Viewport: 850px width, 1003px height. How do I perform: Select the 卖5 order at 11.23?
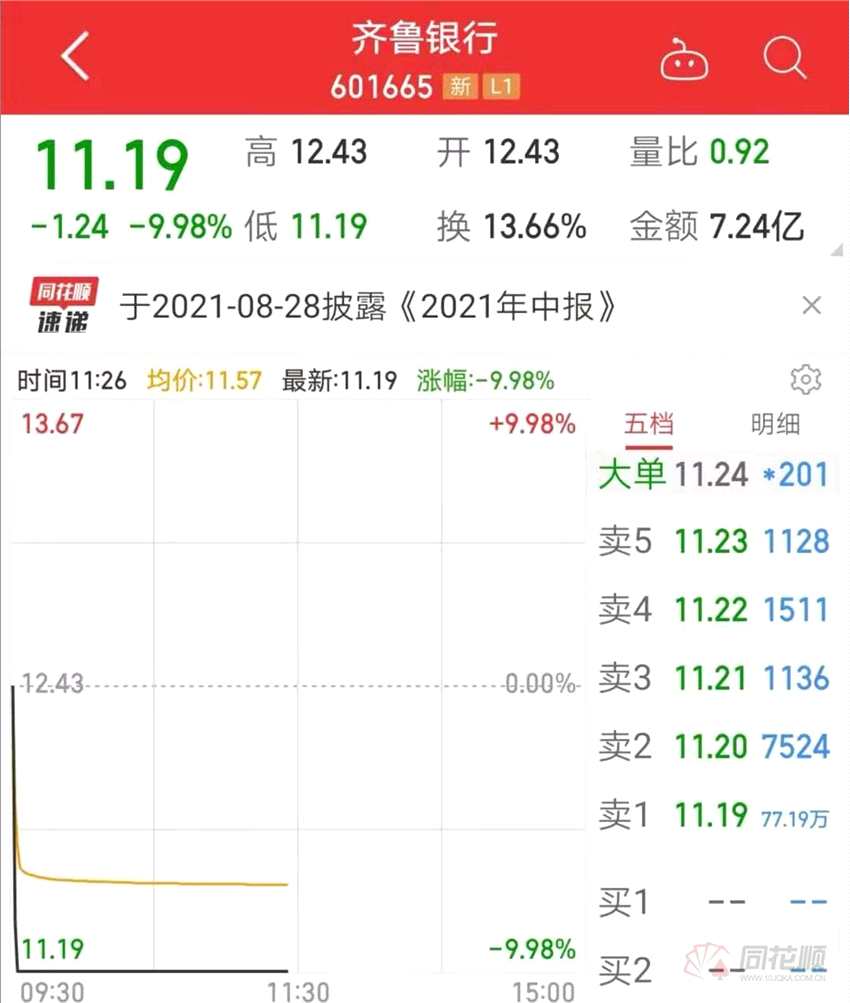[713, 542]
